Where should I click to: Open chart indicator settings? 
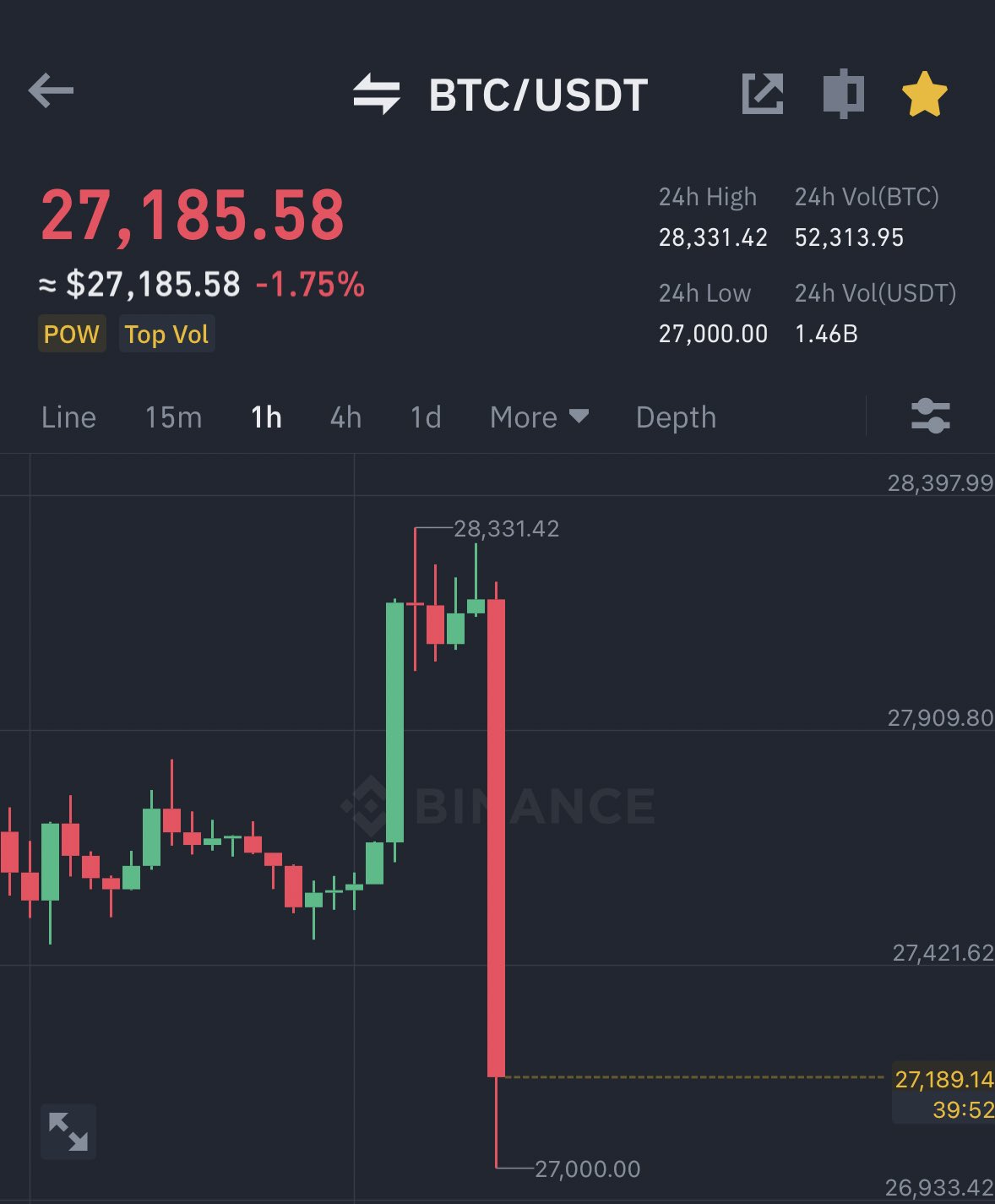click(x=930, y=416)
